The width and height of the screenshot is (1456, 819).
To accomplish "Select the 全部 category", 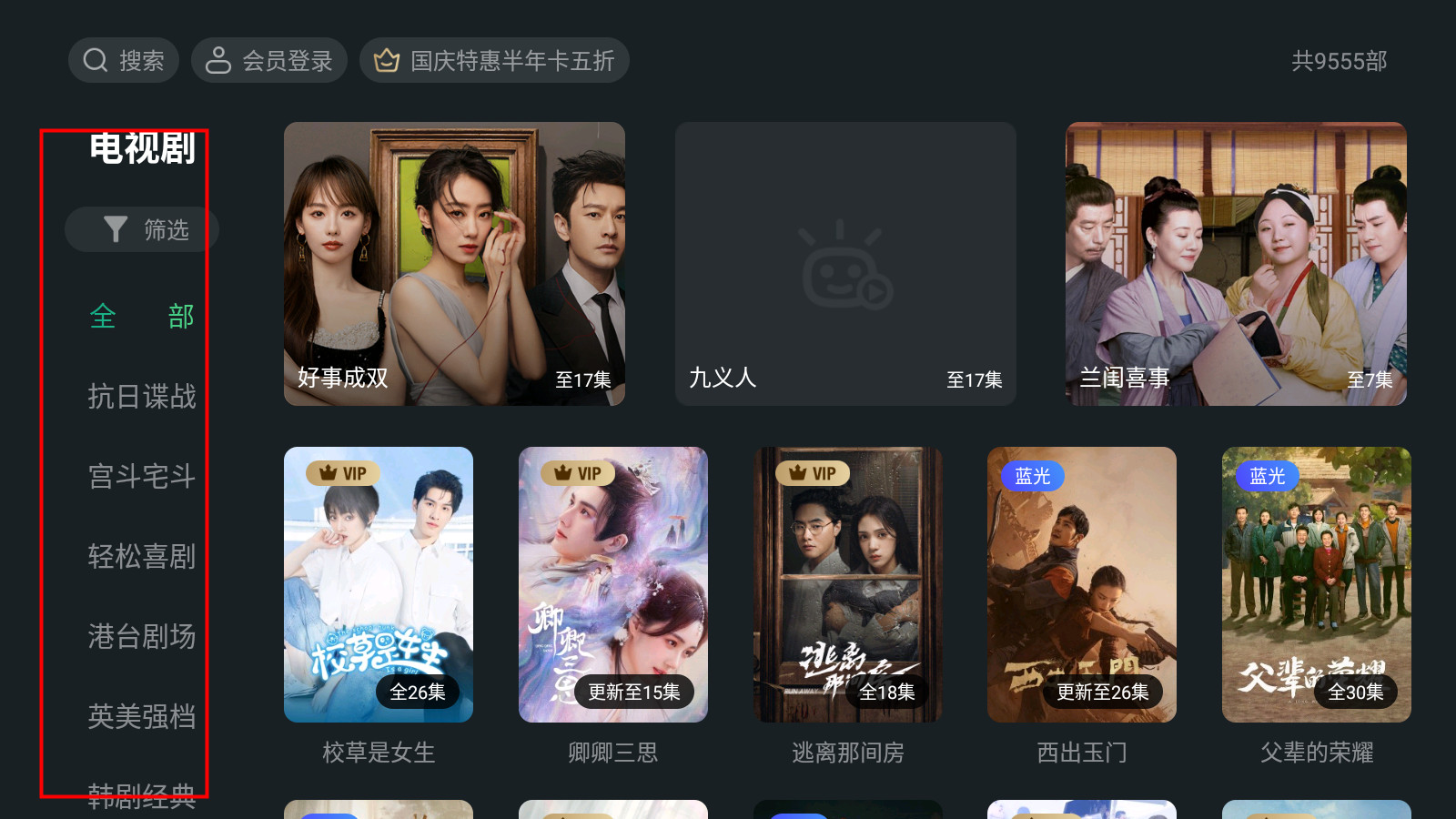I will point(142,317).
